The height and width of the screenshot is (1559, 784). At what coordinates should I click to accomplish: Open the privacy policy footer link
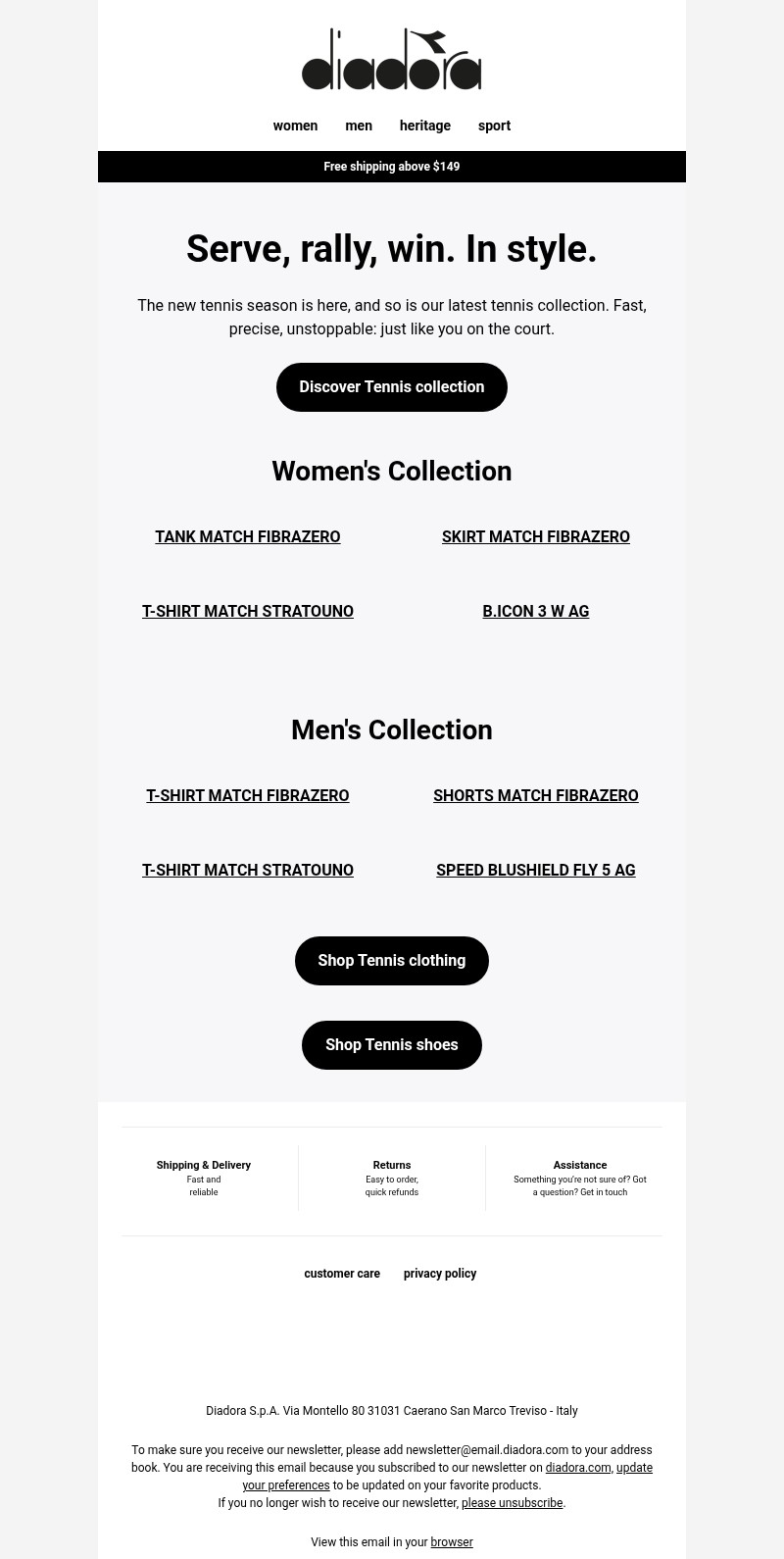[x=439, y=1274]
